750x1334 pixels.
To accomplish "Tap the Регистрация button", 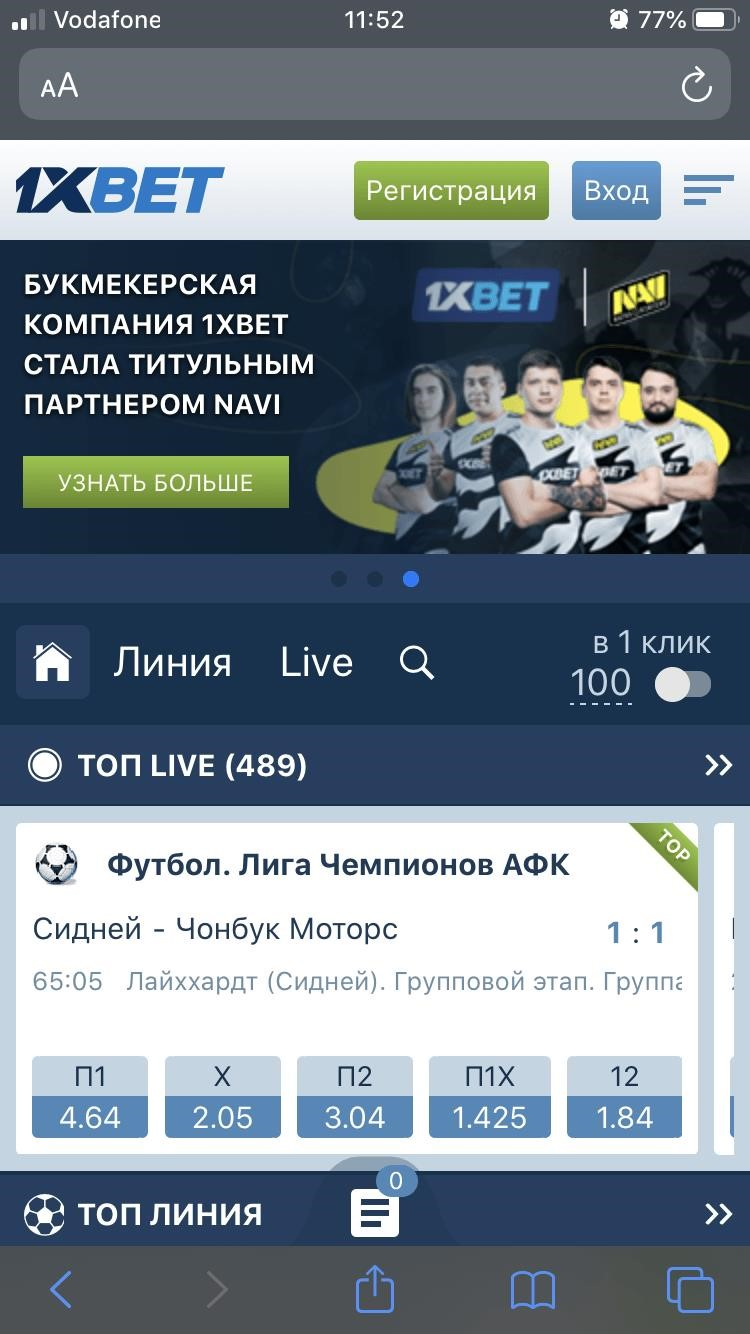I will coord(451,190).
